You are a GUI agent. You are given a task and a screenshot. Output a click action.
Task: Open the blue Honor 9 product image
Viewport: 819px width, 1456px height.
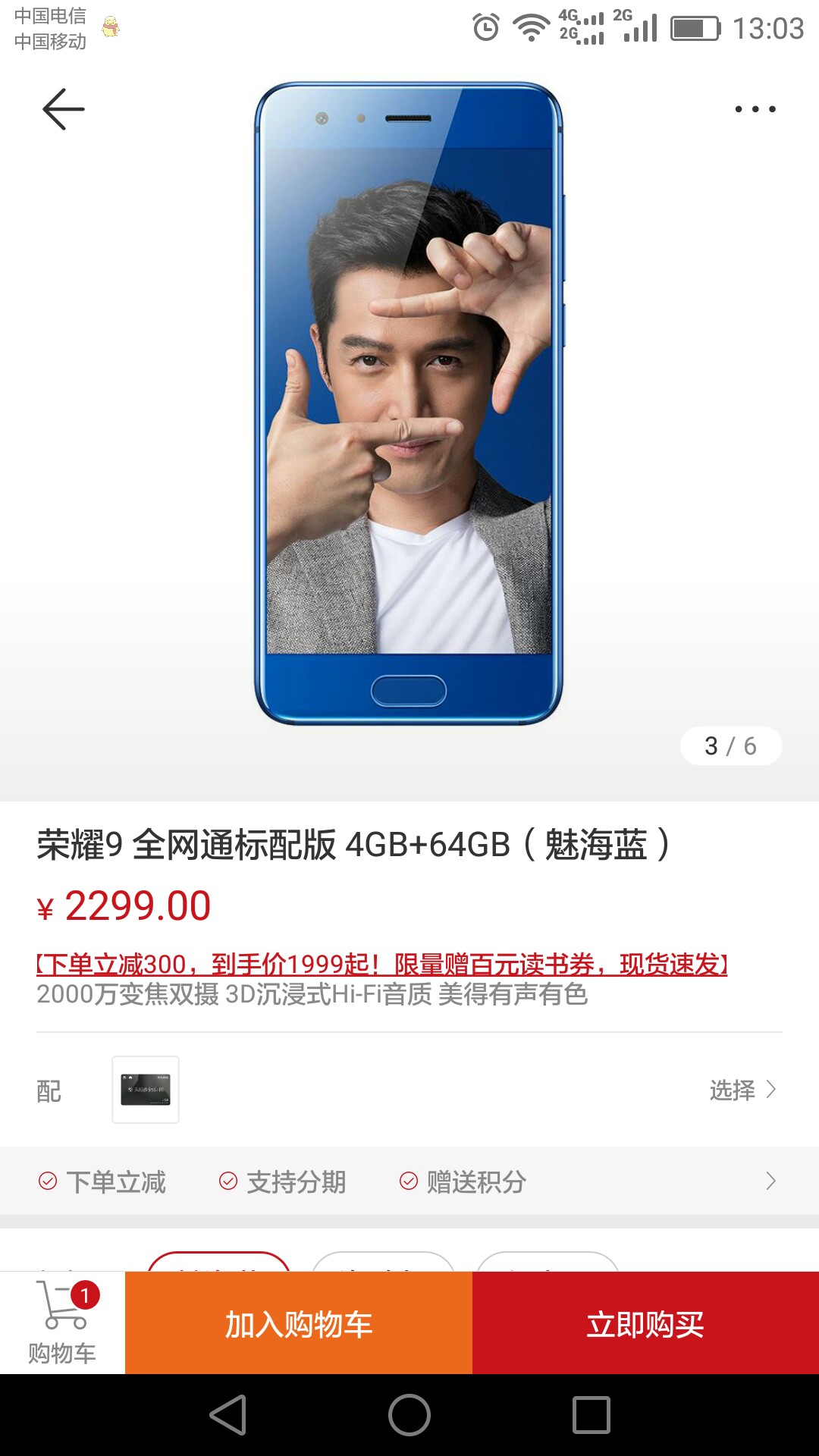point(409,403)
